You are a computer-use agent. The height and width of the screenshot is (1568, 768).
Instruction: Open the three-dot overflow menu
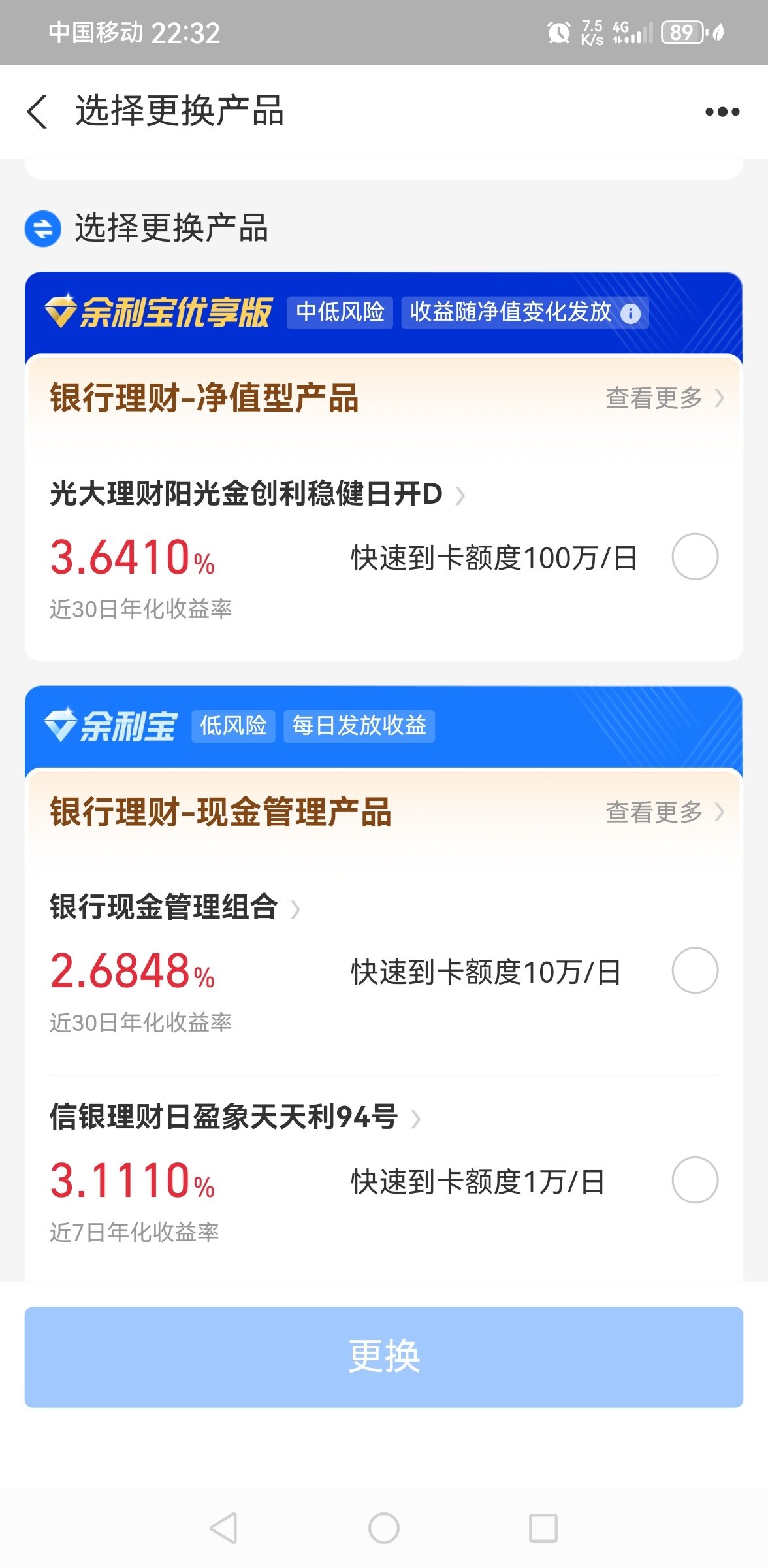[722, 112]
